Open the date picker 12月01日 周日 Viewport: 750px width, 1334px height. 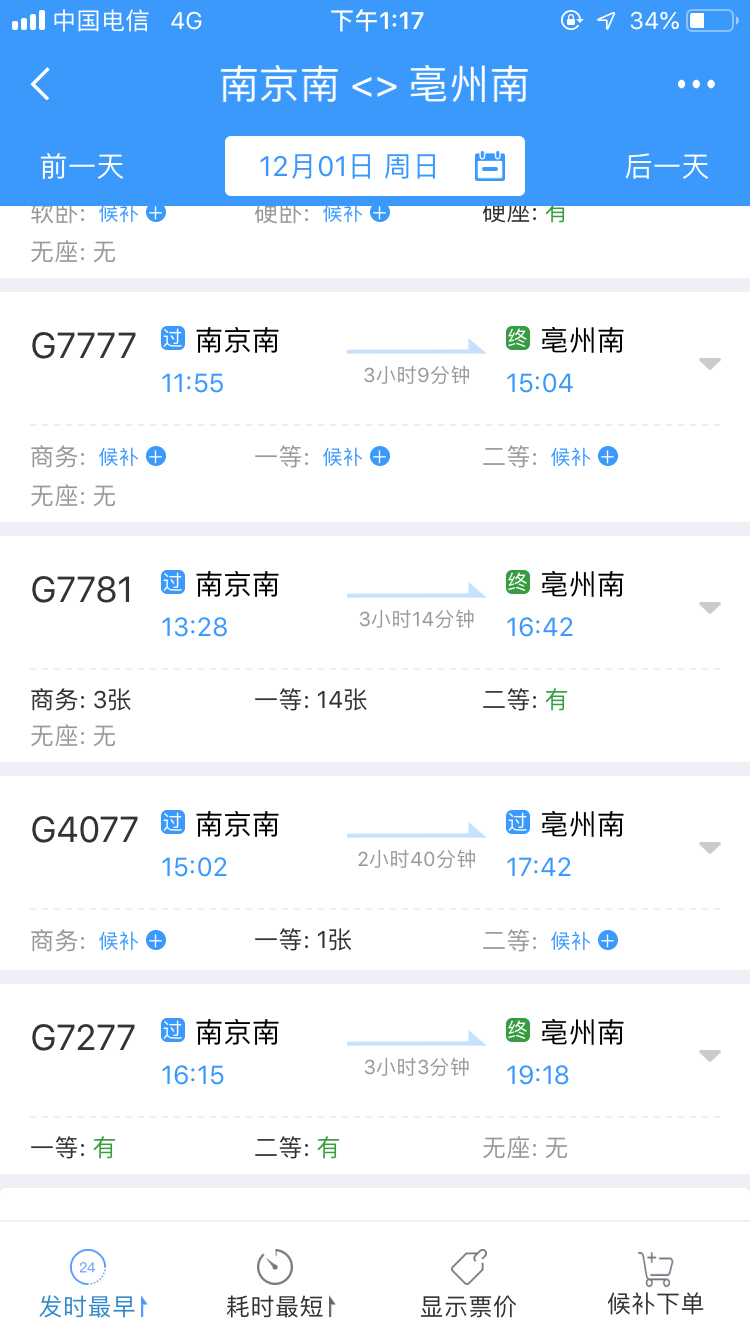point(375,166)
